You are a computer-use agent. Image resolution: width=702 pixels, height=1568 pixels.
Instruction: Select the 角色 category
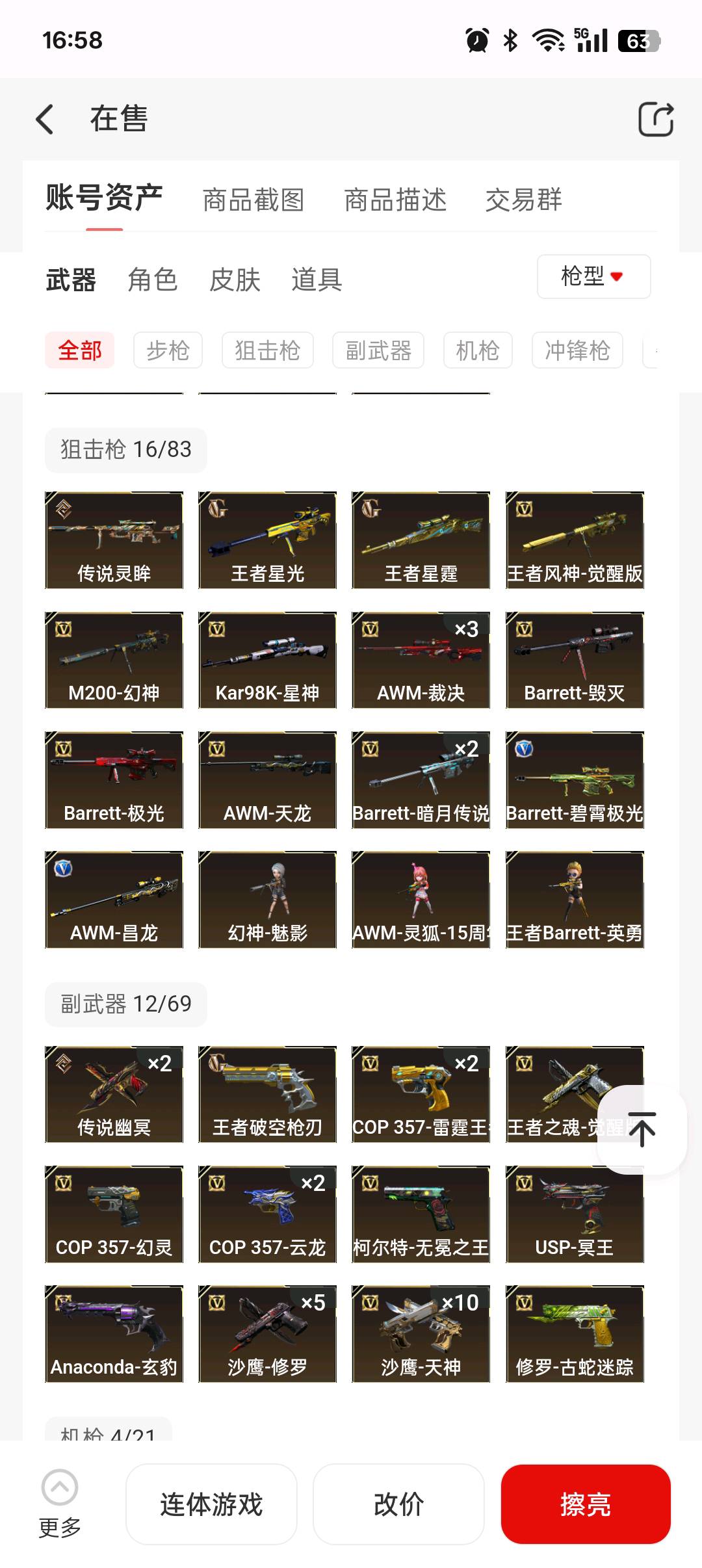(153, 280)
